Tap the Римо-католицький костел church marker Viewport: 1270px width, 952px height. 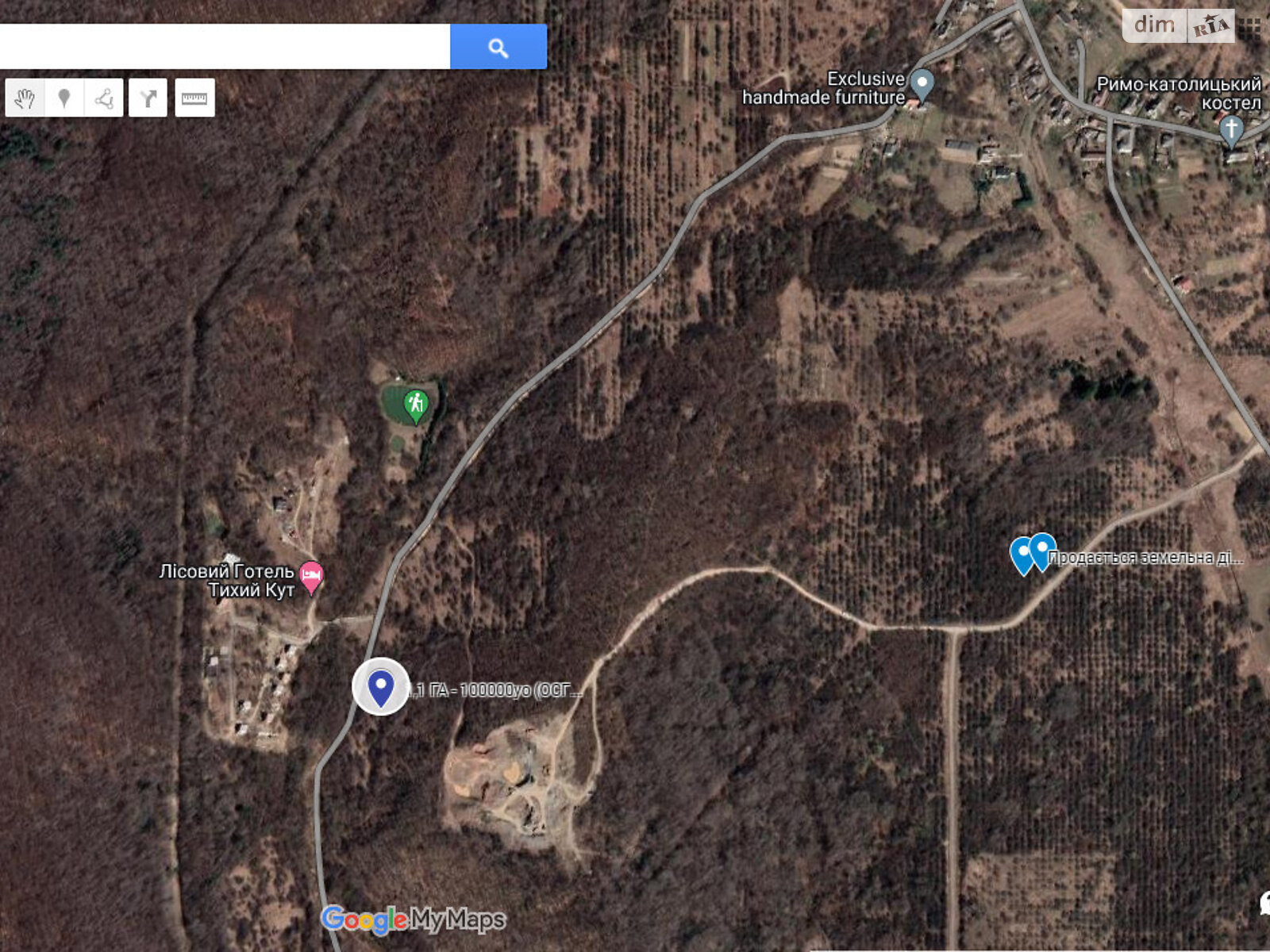tap(1231, 129)
